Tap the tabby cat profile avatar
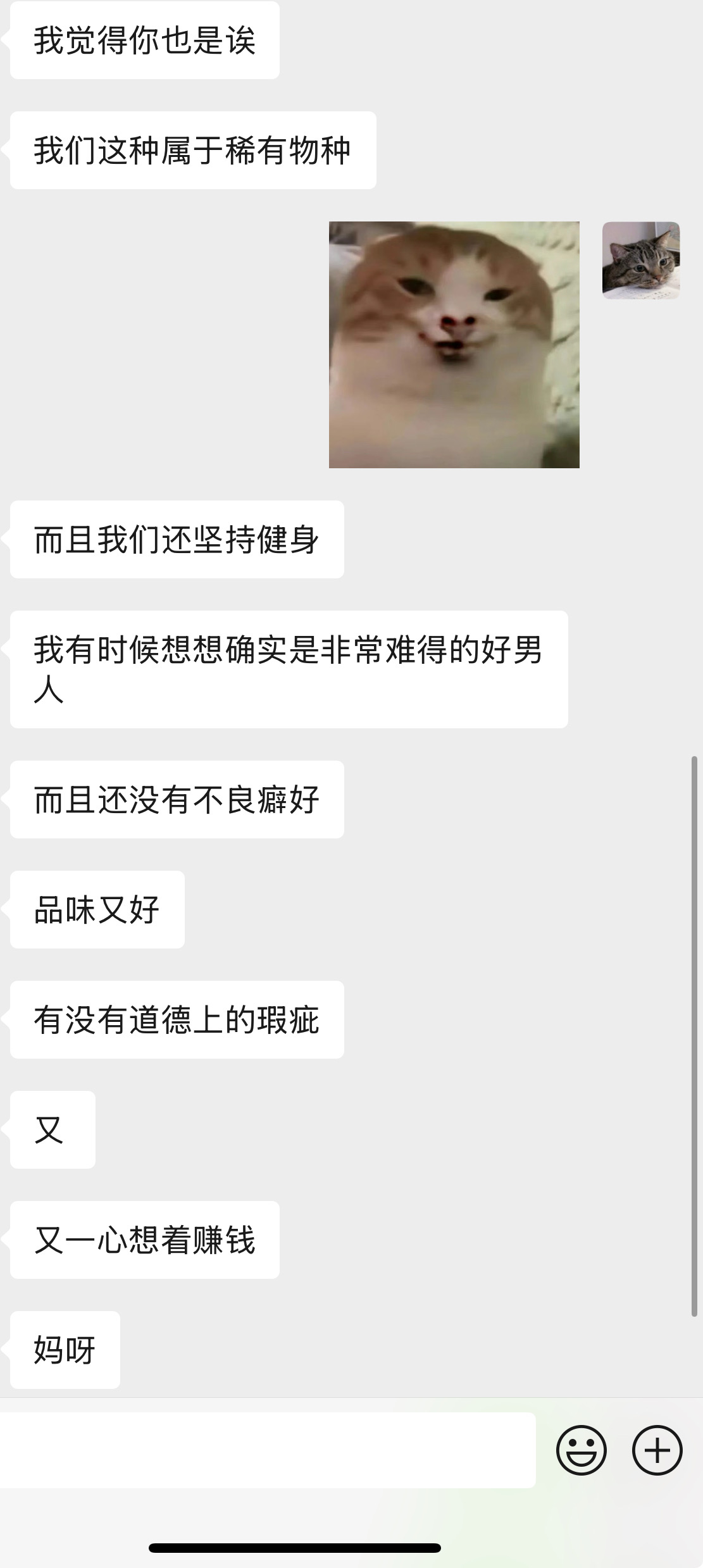The height and width of the screenshot is (1568, 703). pyautogui.click(x=641, y=260)
